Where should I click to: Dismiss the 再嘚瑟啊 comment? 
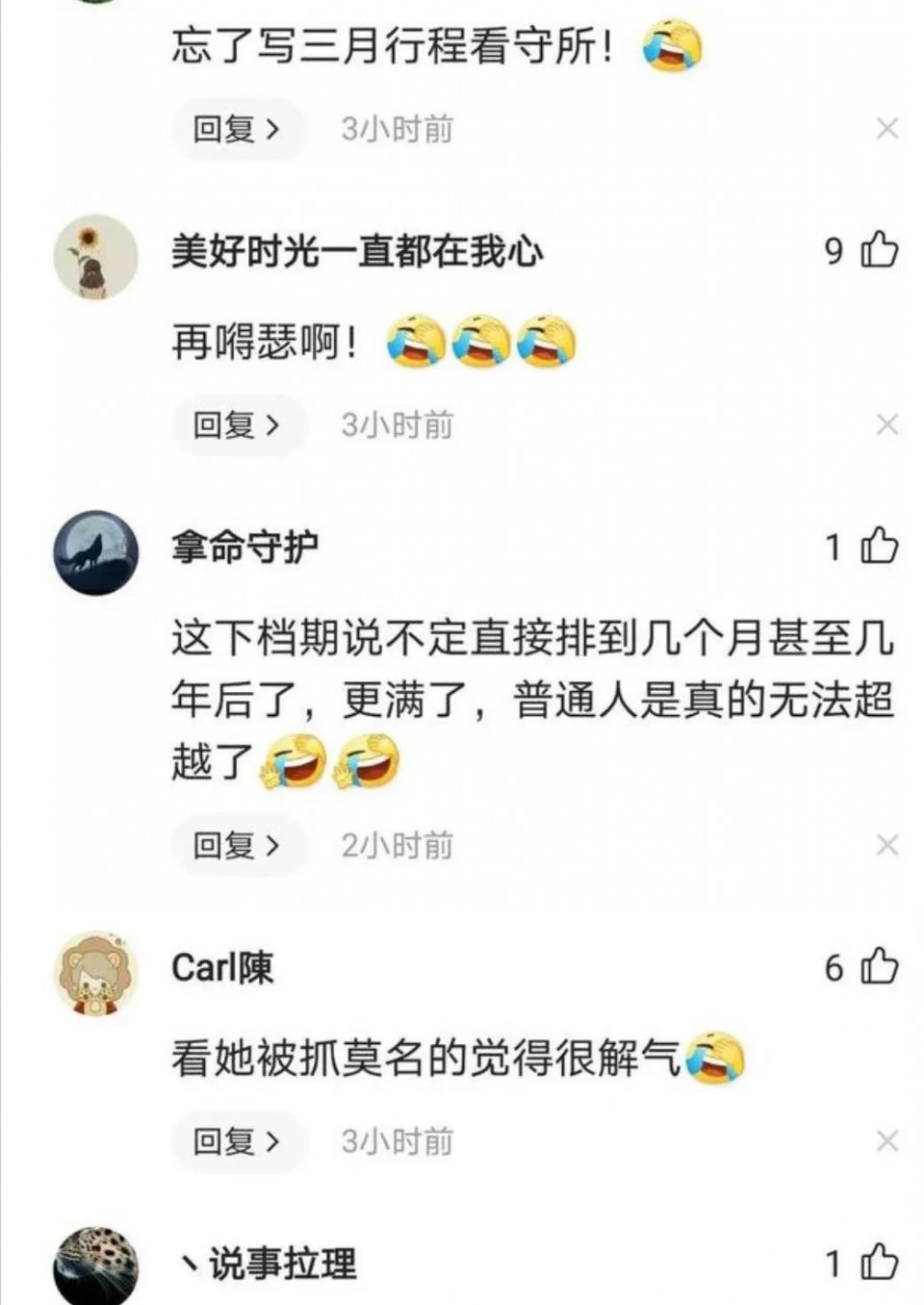click(886, 424)
